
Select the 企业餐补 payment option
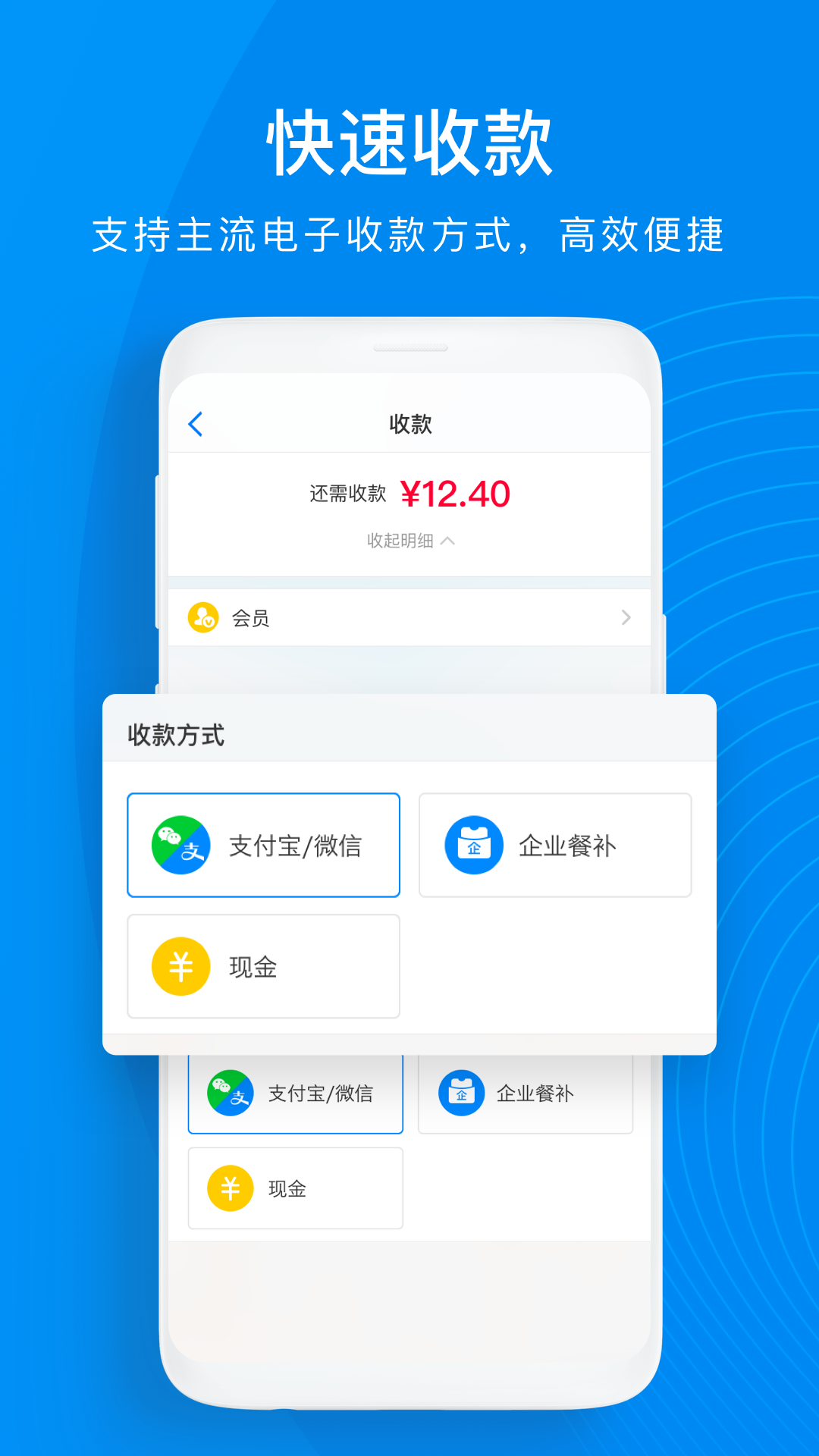point(554,844)
